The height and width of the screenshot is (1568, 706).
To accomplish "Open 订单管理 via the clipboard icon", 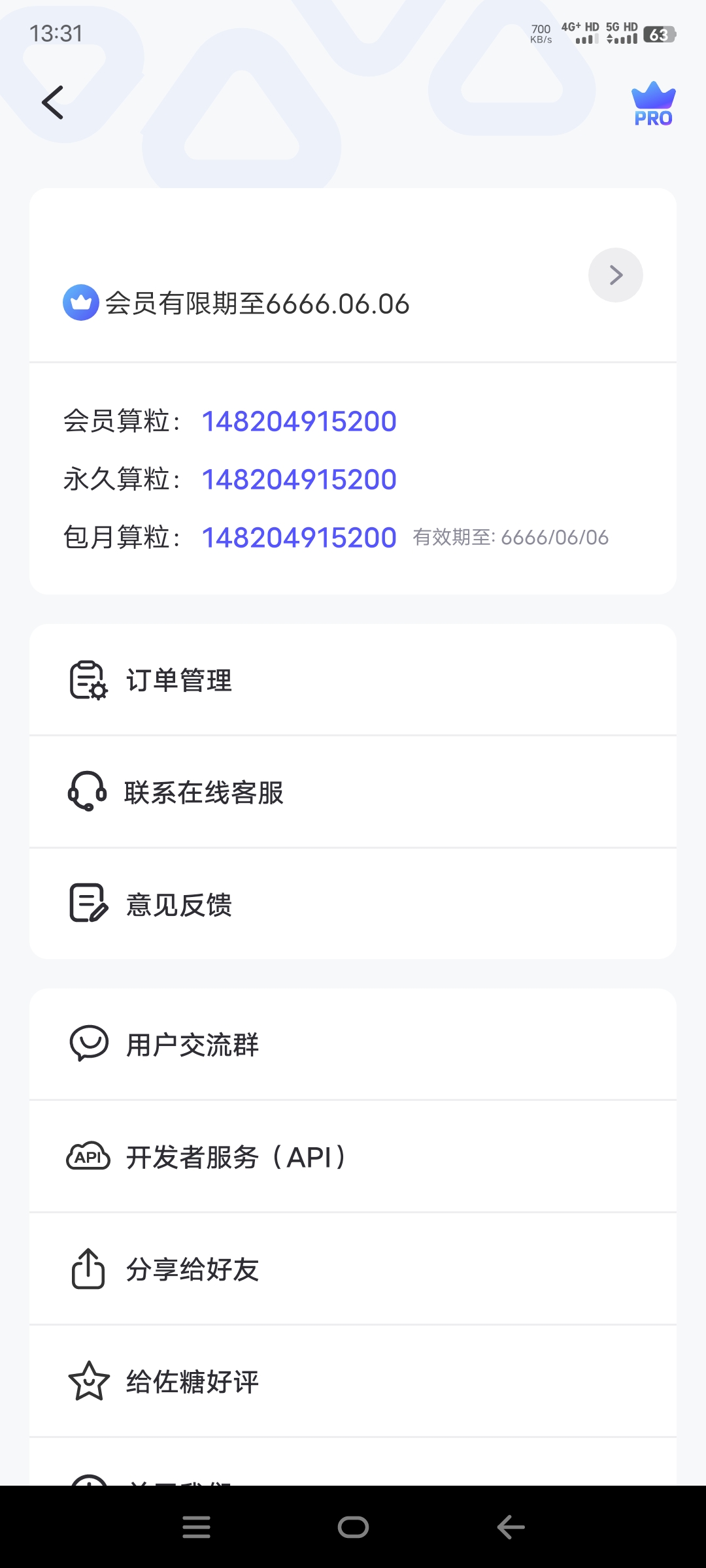I will (86, 679).
